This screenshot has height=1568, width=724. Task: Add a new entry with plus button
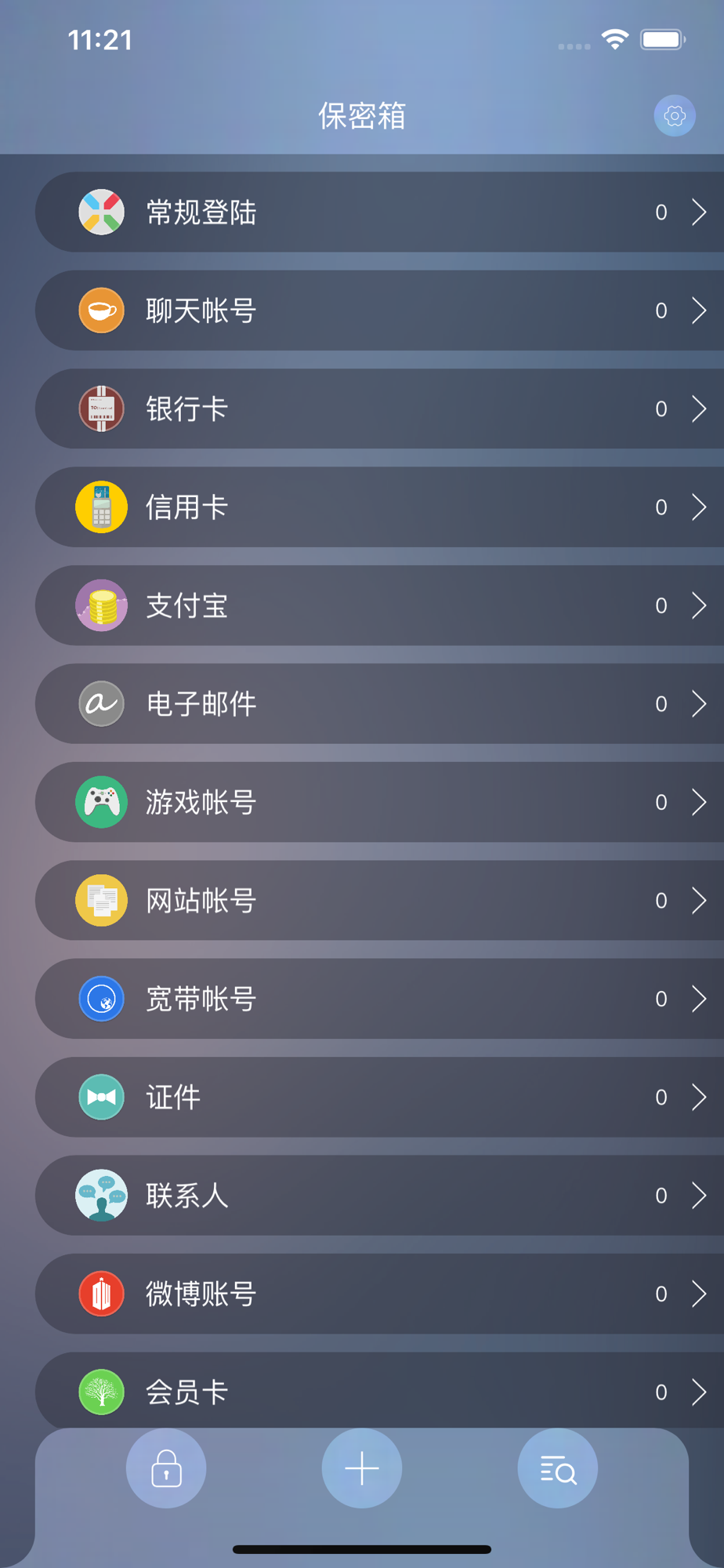tap(362, 1468)
